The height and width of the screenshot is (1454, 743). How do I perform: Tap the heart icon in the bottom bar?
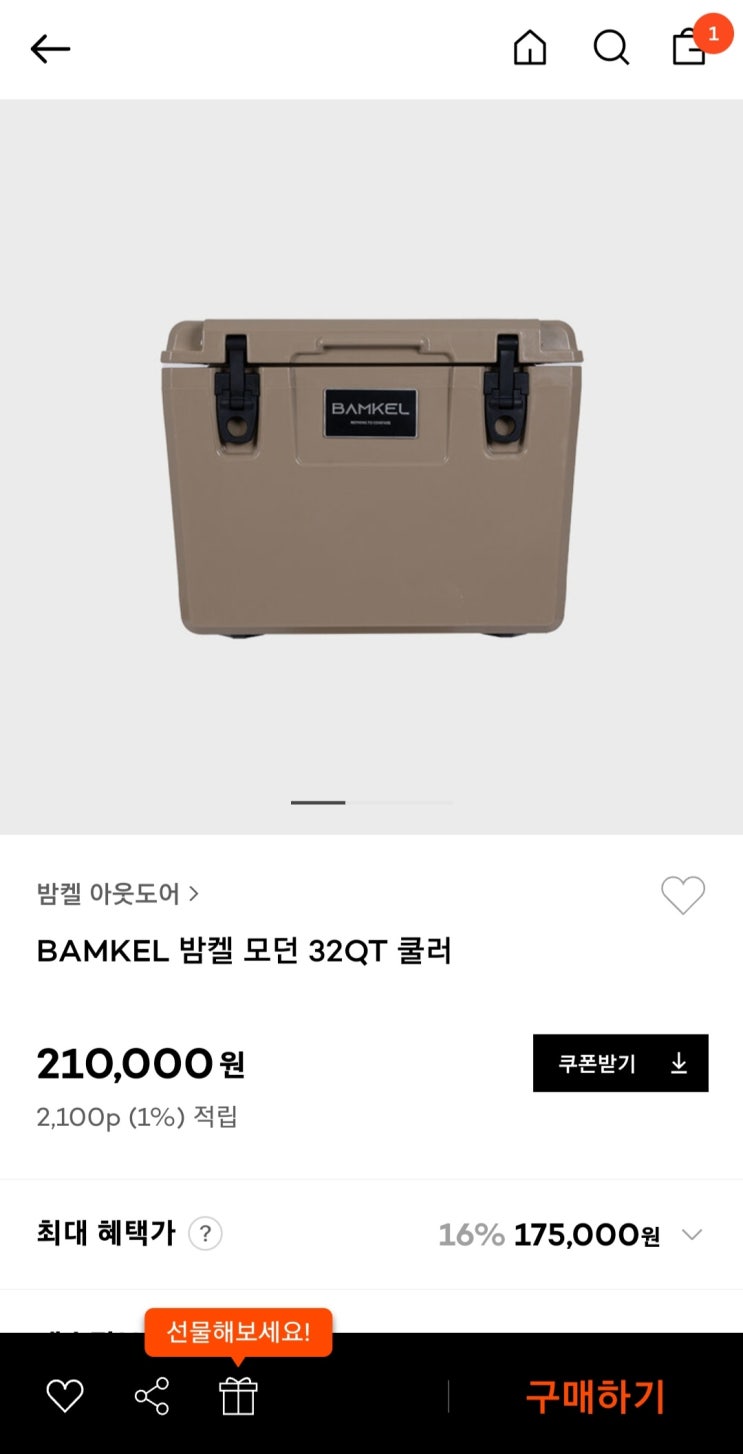[65, 1396]
